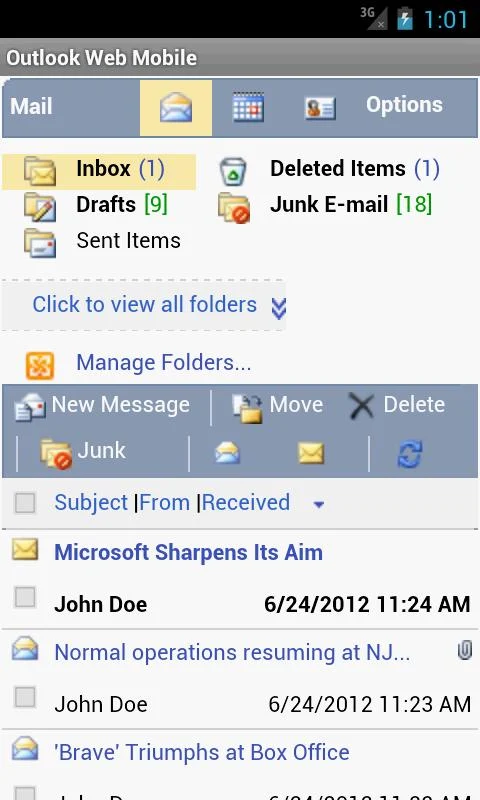The height and width of the screenshot is (800, 480).
Task: Open Sent Items folder
Action: point(128,240)
